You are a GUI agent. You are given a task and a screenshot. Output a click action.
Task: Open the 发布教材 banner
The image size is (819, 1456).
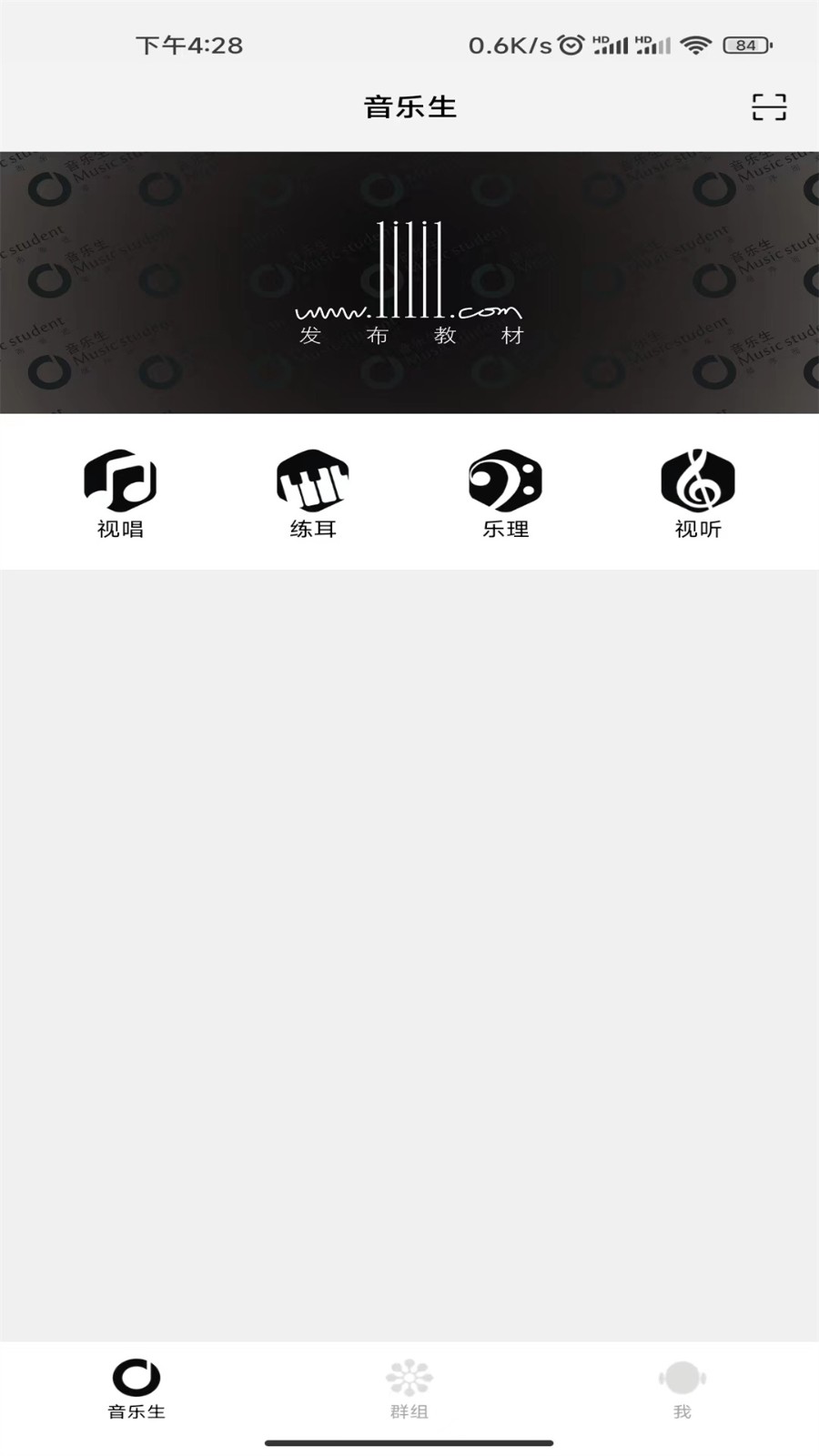(x=409, y=282)
